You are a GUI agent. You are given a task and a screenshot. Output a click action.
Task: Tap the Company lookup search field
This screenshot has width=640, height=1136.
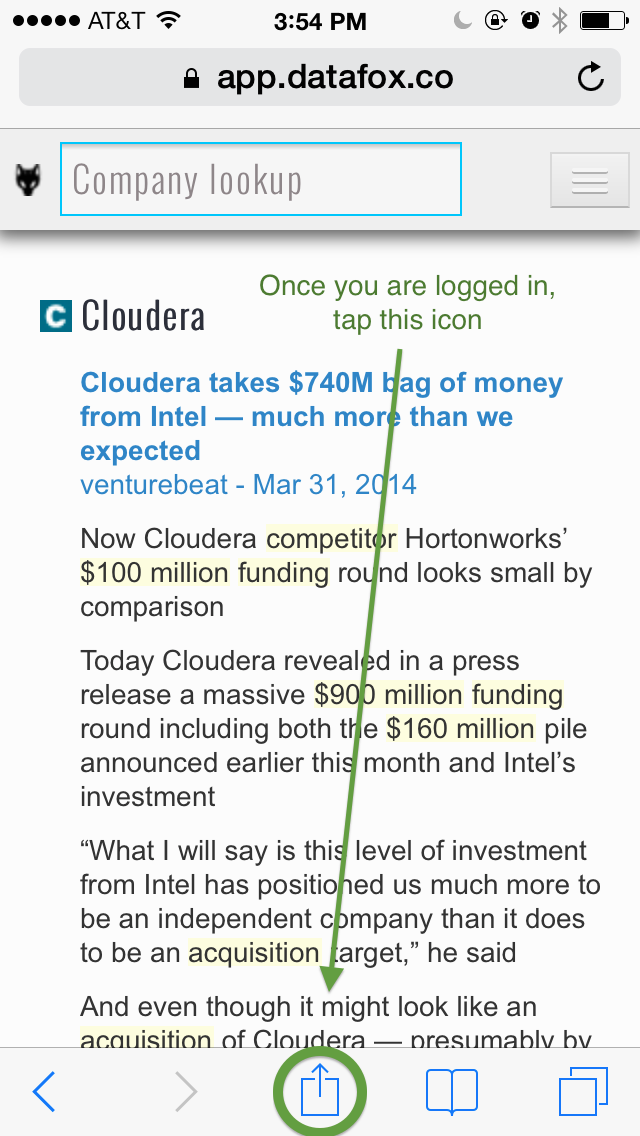click(261, 180)
